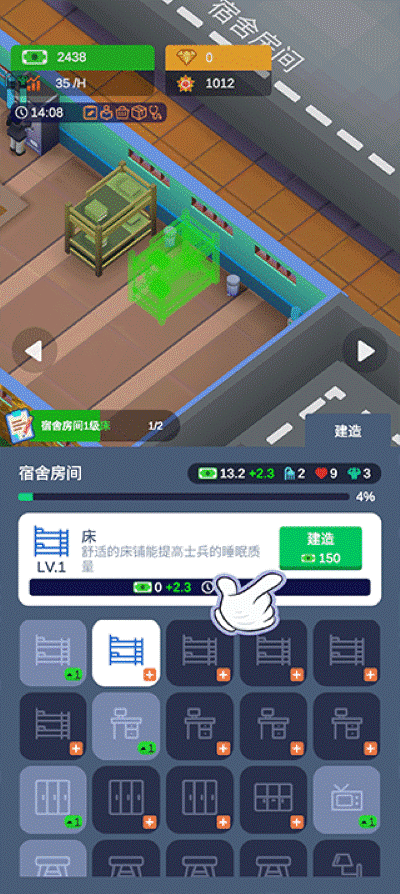The height and width of the screenshot is (894, 400).
Task: Open the 宿舍房间1级 quest banner
Action: point(91,425)
